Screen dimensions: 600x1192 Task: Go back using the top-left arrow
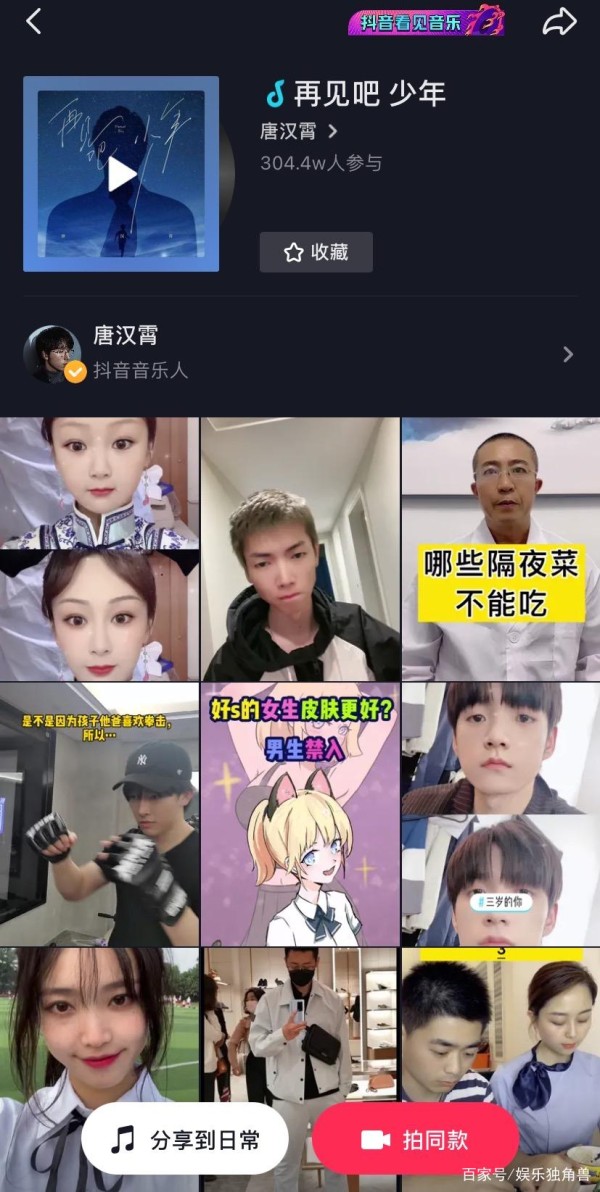coord(34,22)
